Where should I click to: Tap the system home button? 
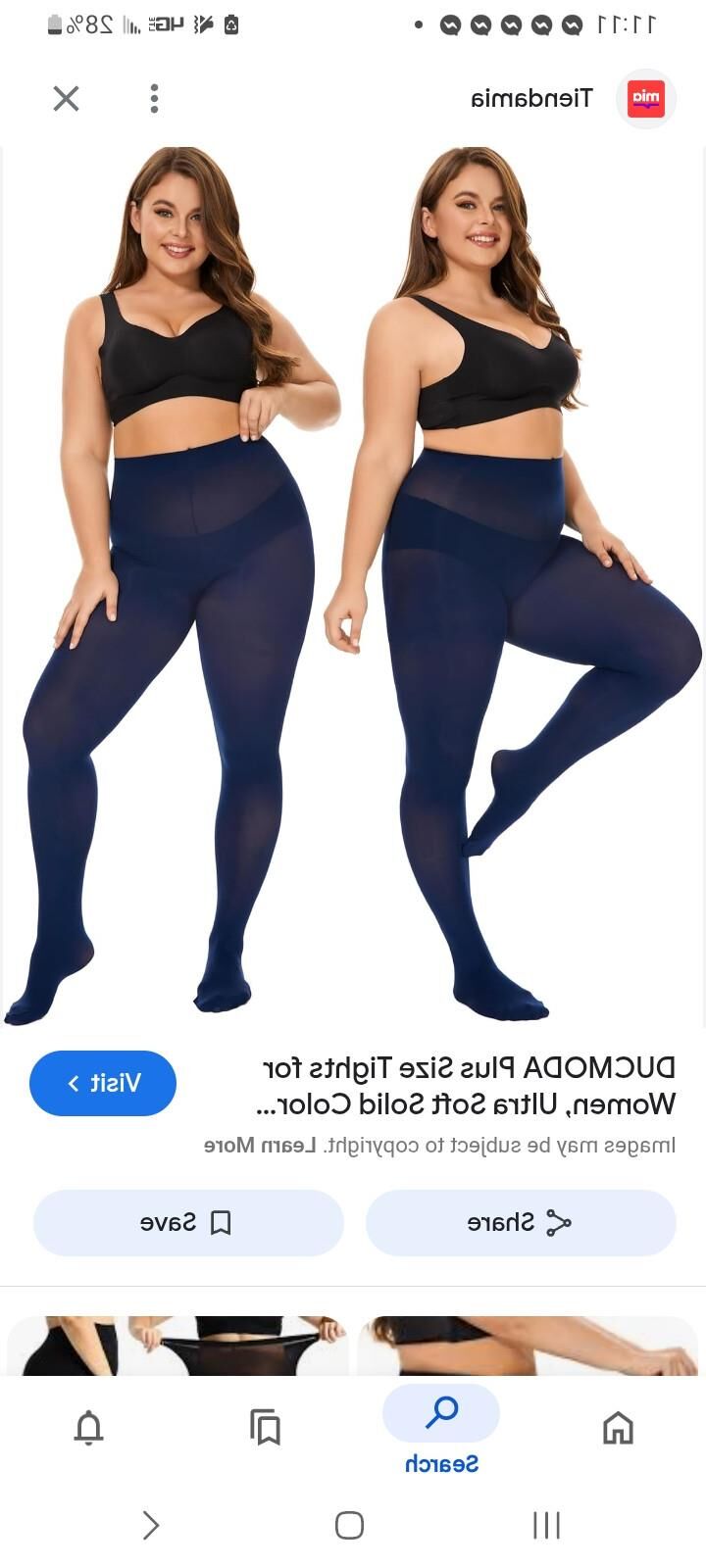pyautogui.click(x=350, y=1525)
